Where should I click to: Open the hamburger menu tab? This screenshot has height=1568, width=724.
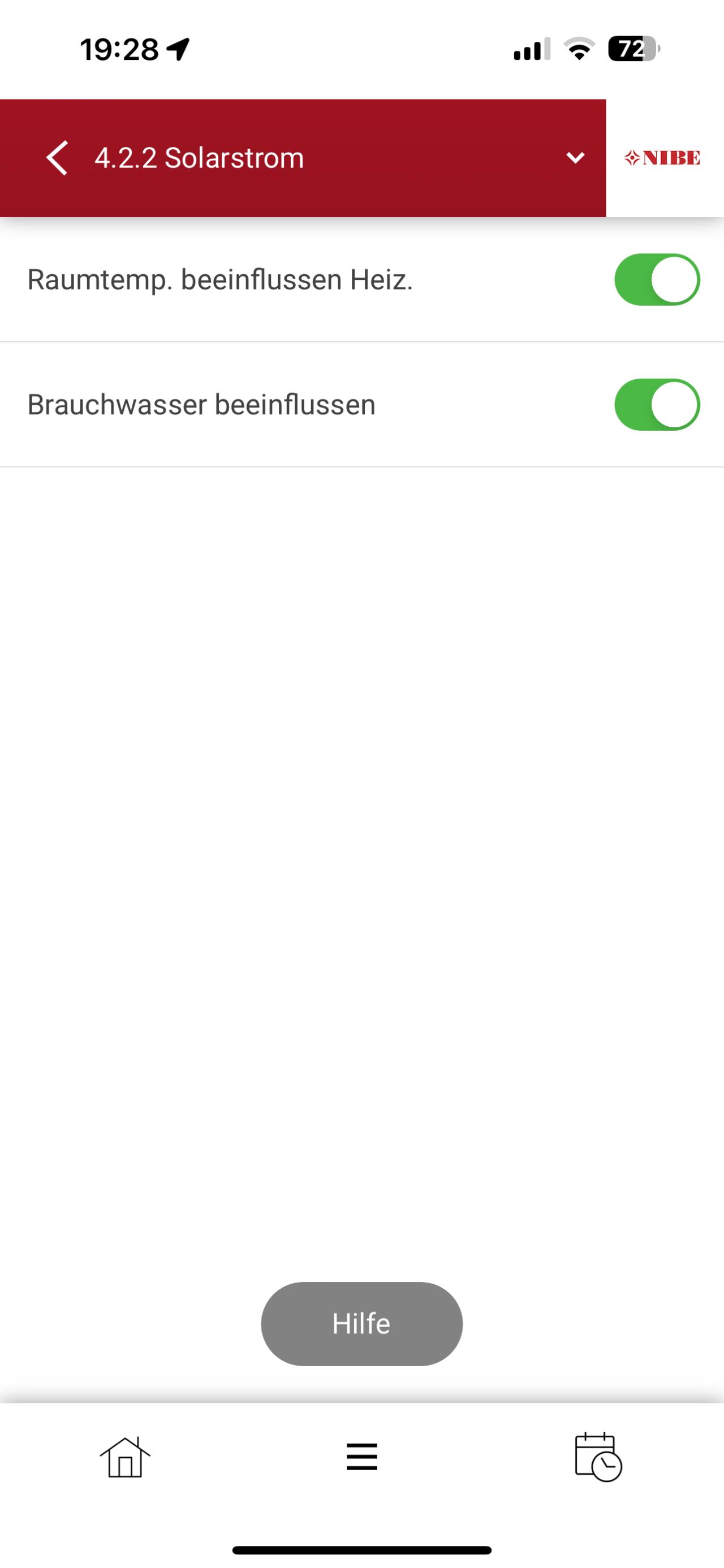coord(361,1457)
